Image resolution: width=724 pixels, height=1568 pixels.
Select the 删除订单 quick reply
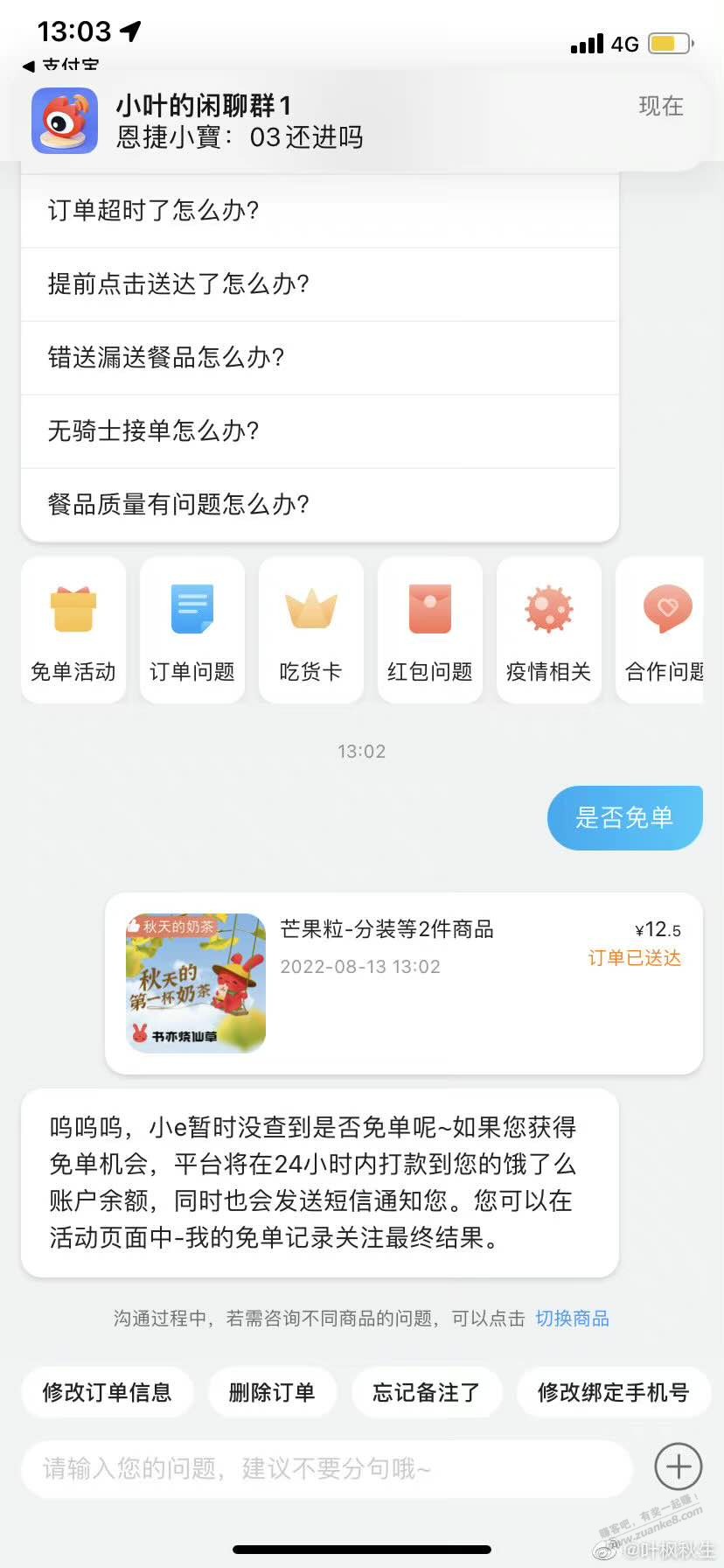(272, 1392)
